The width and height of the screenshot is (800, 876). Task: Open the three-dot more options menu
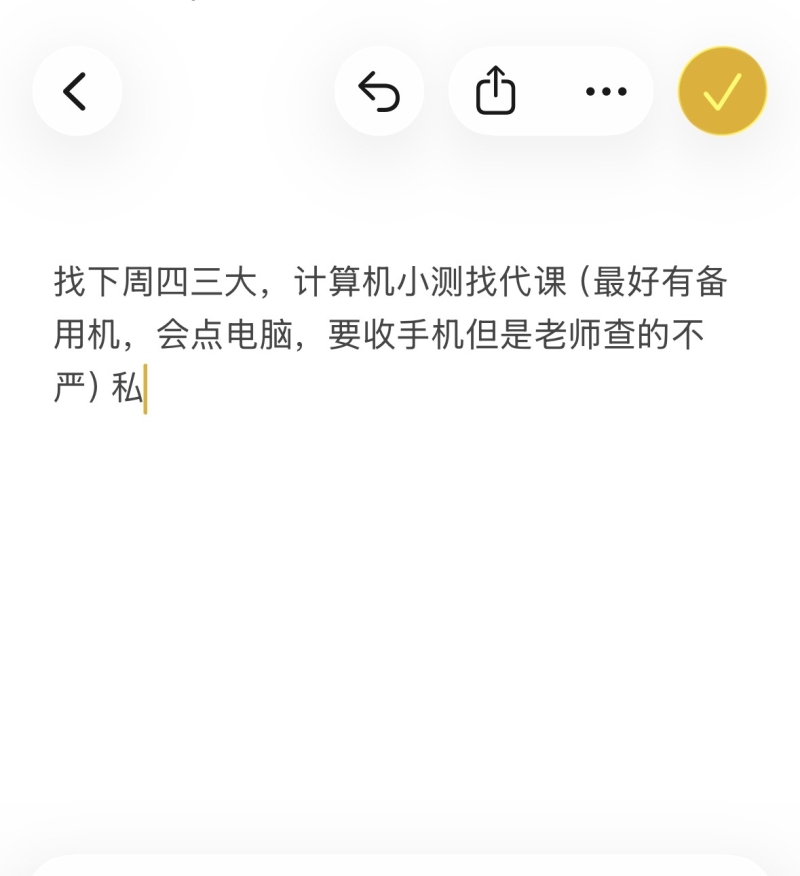coord(605,91)
